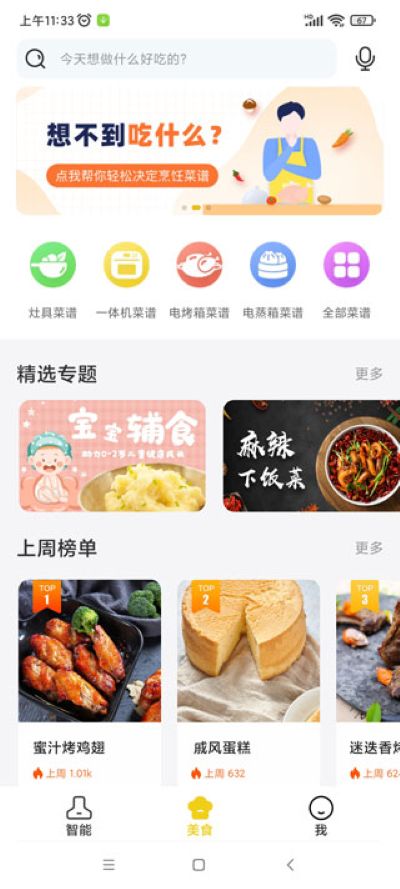Open the 蜜汁烤鸡翅 recipe card
The width and height of the screenshot is (400, 889).
pos(90,683)
